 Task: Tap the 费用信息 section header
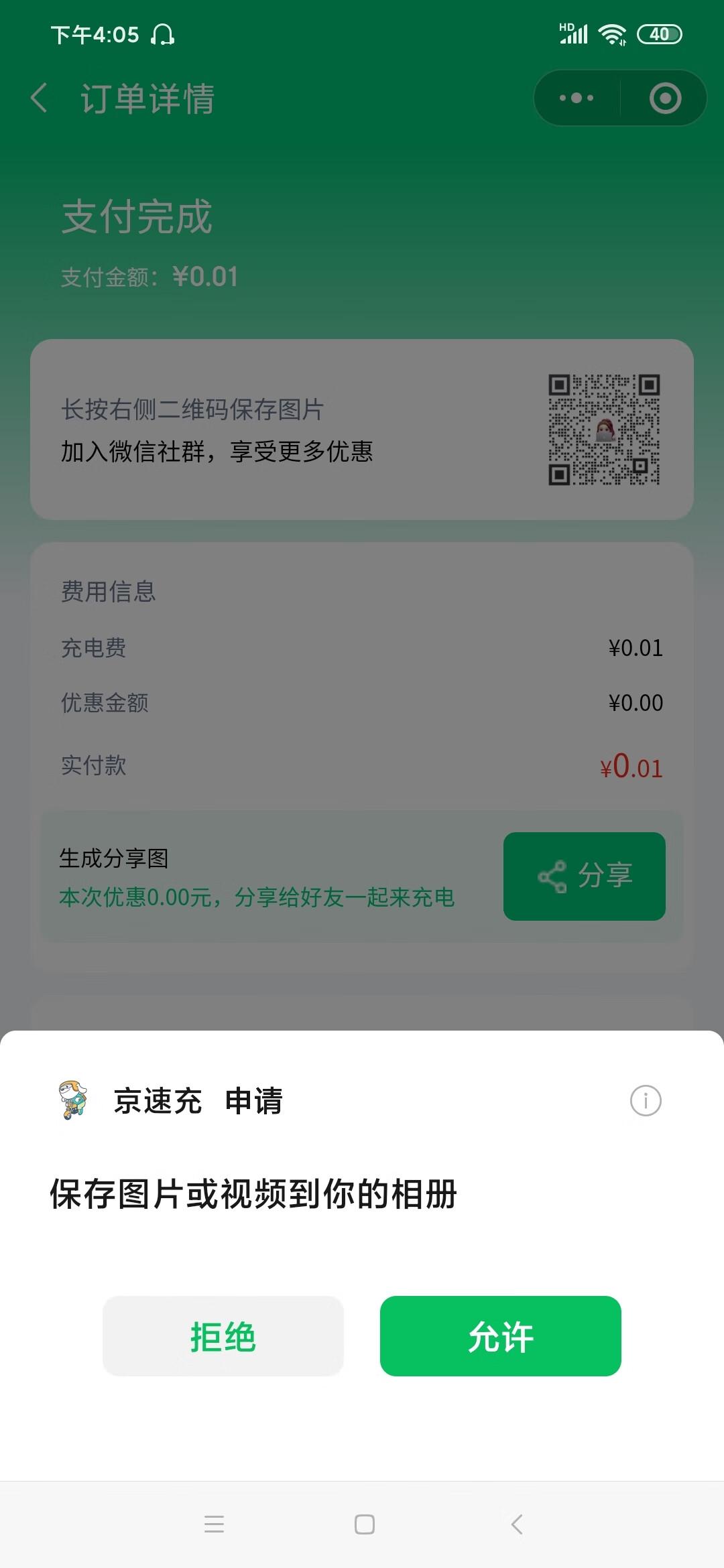(x=109, y=592)
